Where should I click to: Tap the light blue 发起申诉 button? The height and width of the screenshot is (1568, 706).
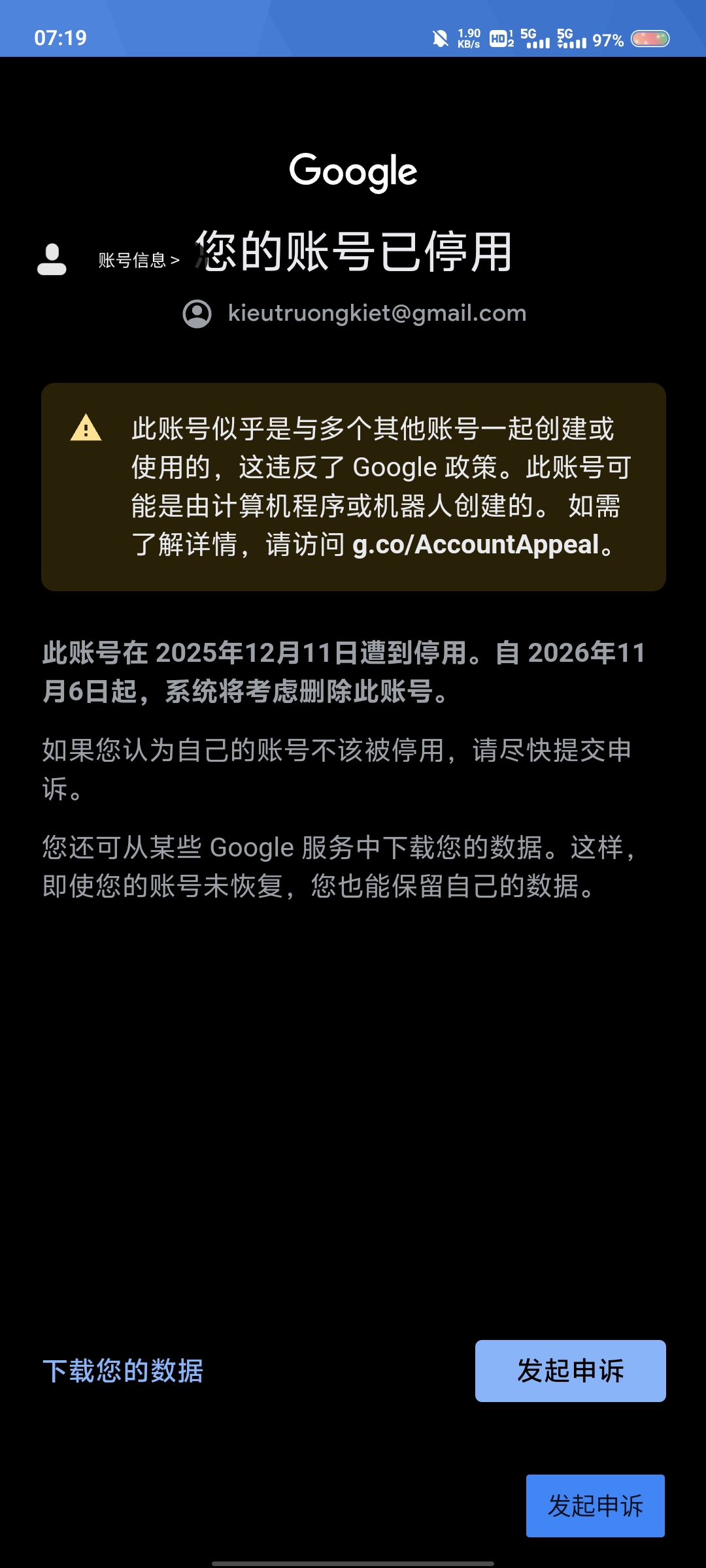pyautogui.click(x=570, y=1371)
